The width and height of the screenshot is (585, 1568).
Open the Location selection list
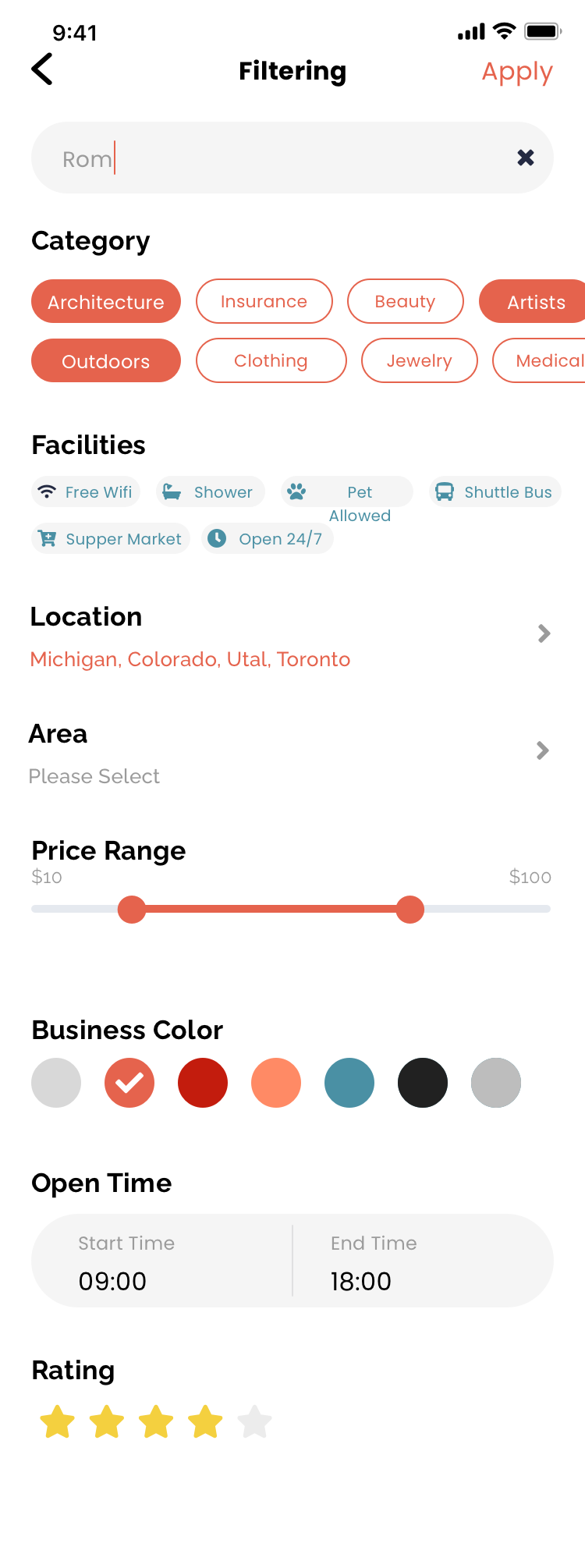[544, 633]
